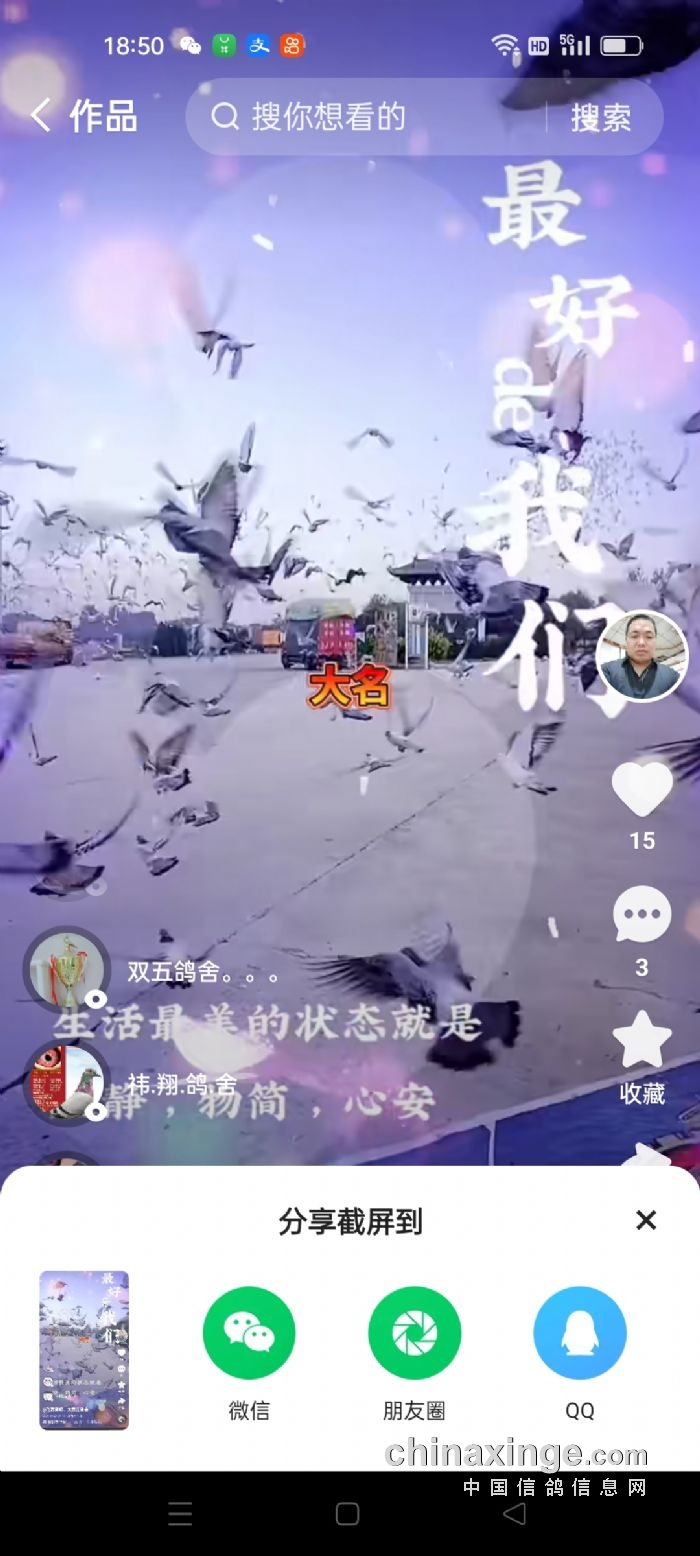The width and height of the screenshot is (700, 1556).
Task: Close the 分享截屏到 panel
Action: (646, 1220)
